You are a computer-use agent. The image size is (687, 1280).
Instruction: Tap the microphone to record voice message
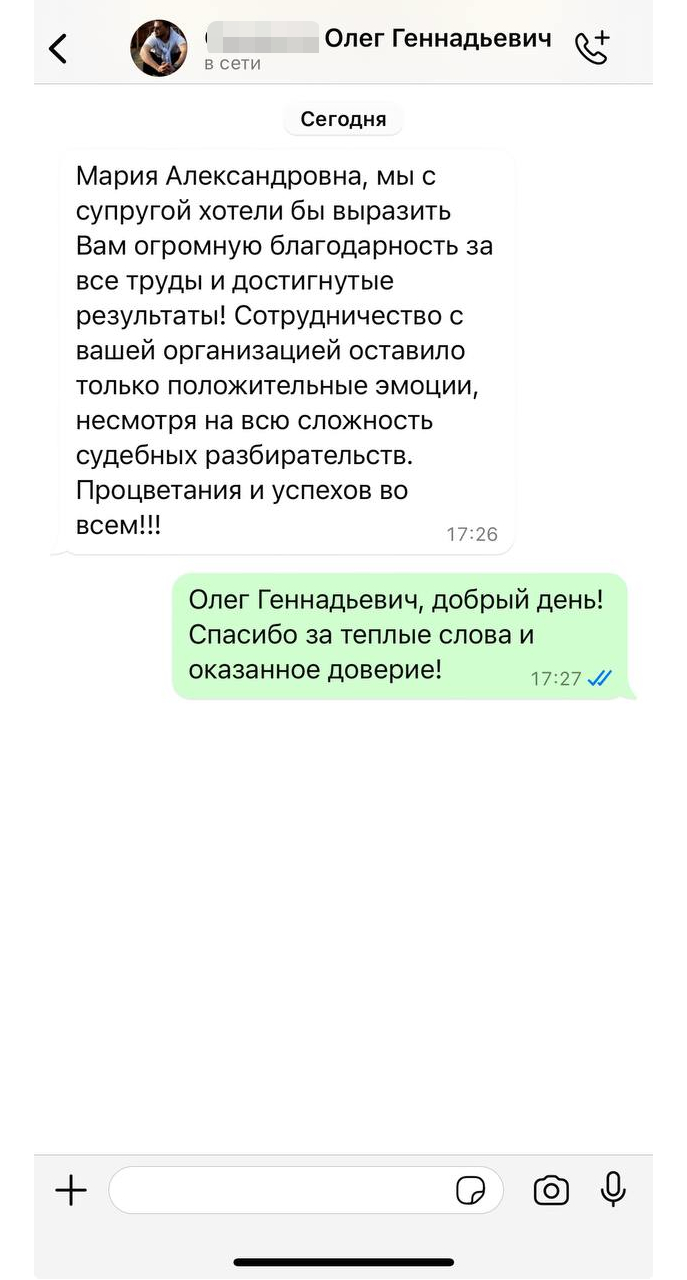[x=613, y=1189]
